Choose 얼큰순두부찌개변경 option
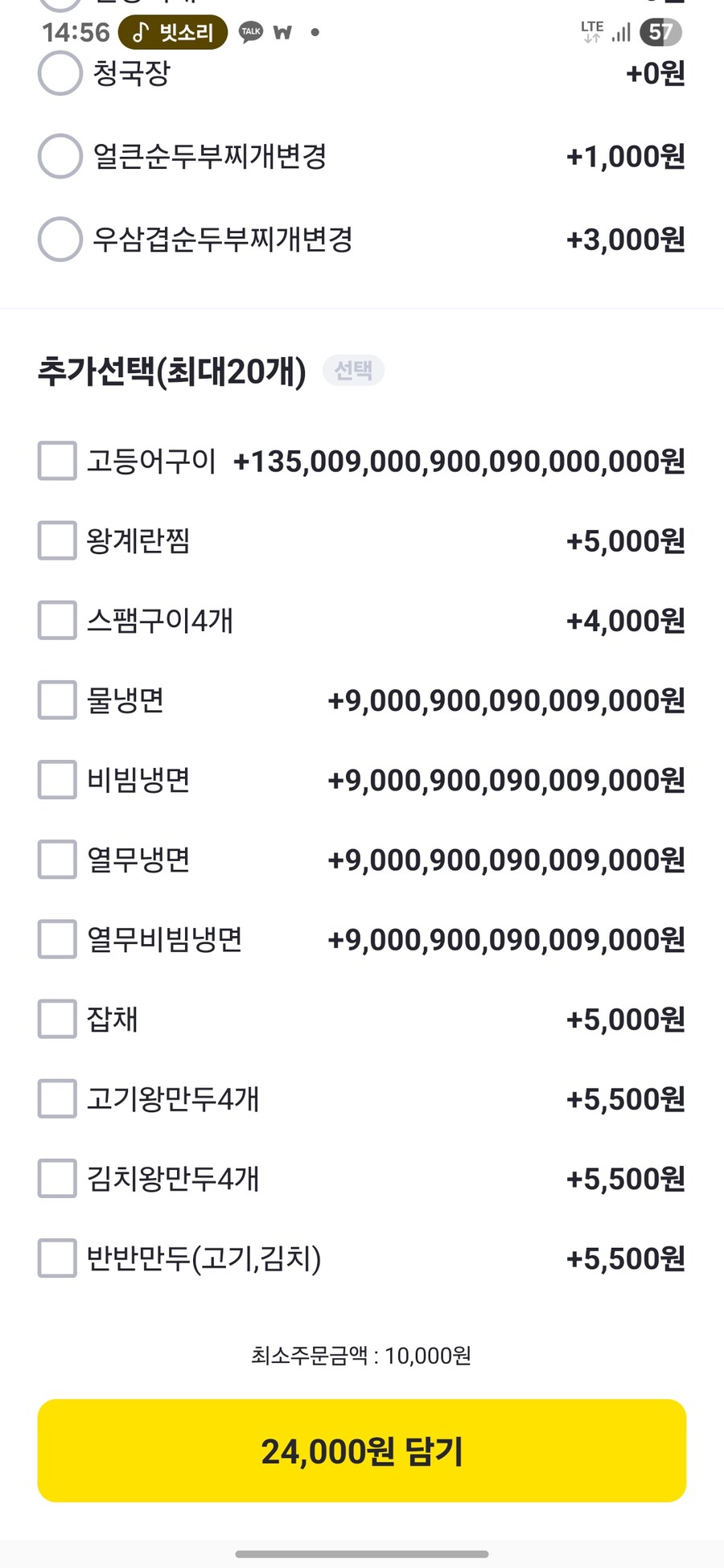Screen dimensions: 724x1568 point(60,156)
